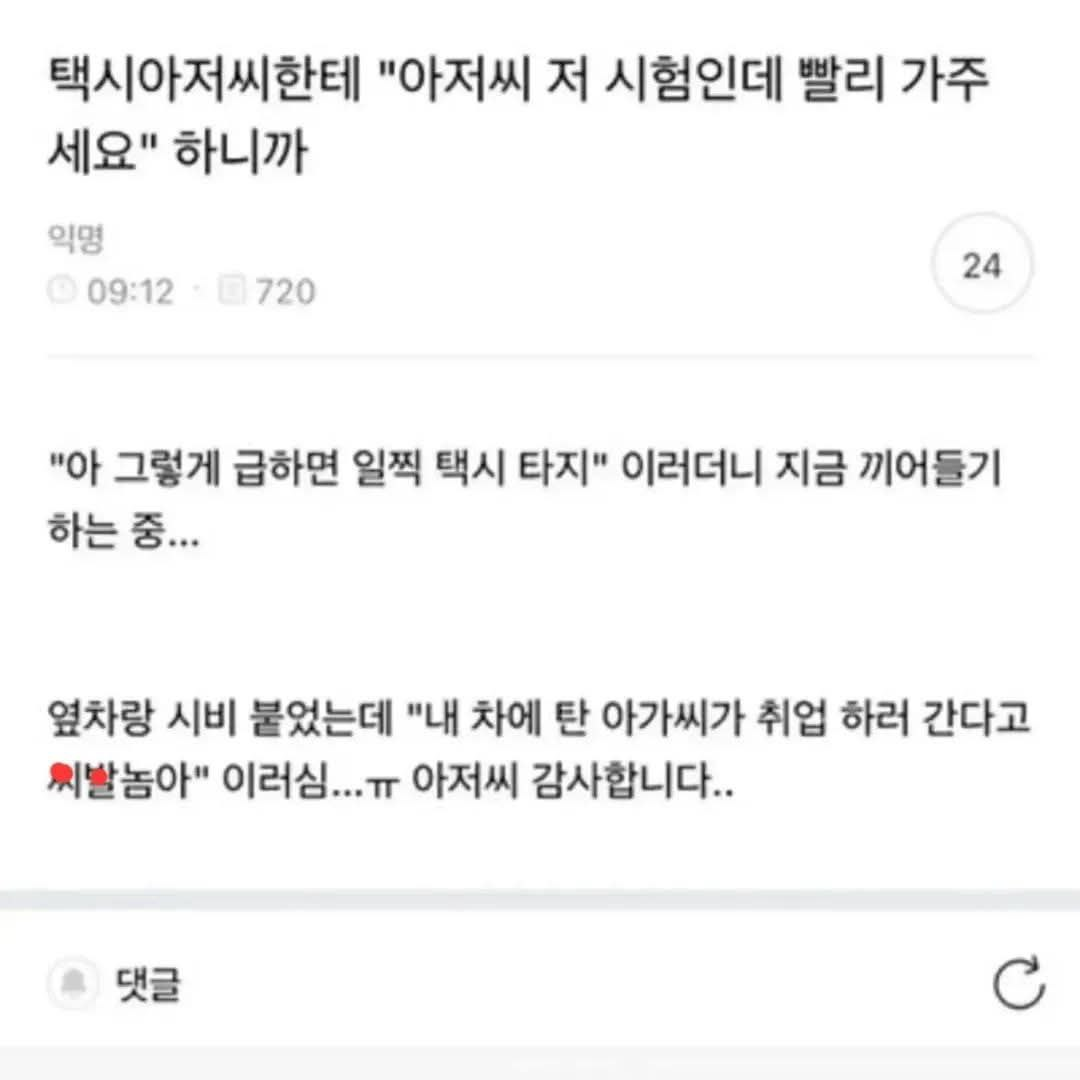Screen dimensions: 1080x1080
Task: Open the 24 comments bubble
Action: click(981, 266)
